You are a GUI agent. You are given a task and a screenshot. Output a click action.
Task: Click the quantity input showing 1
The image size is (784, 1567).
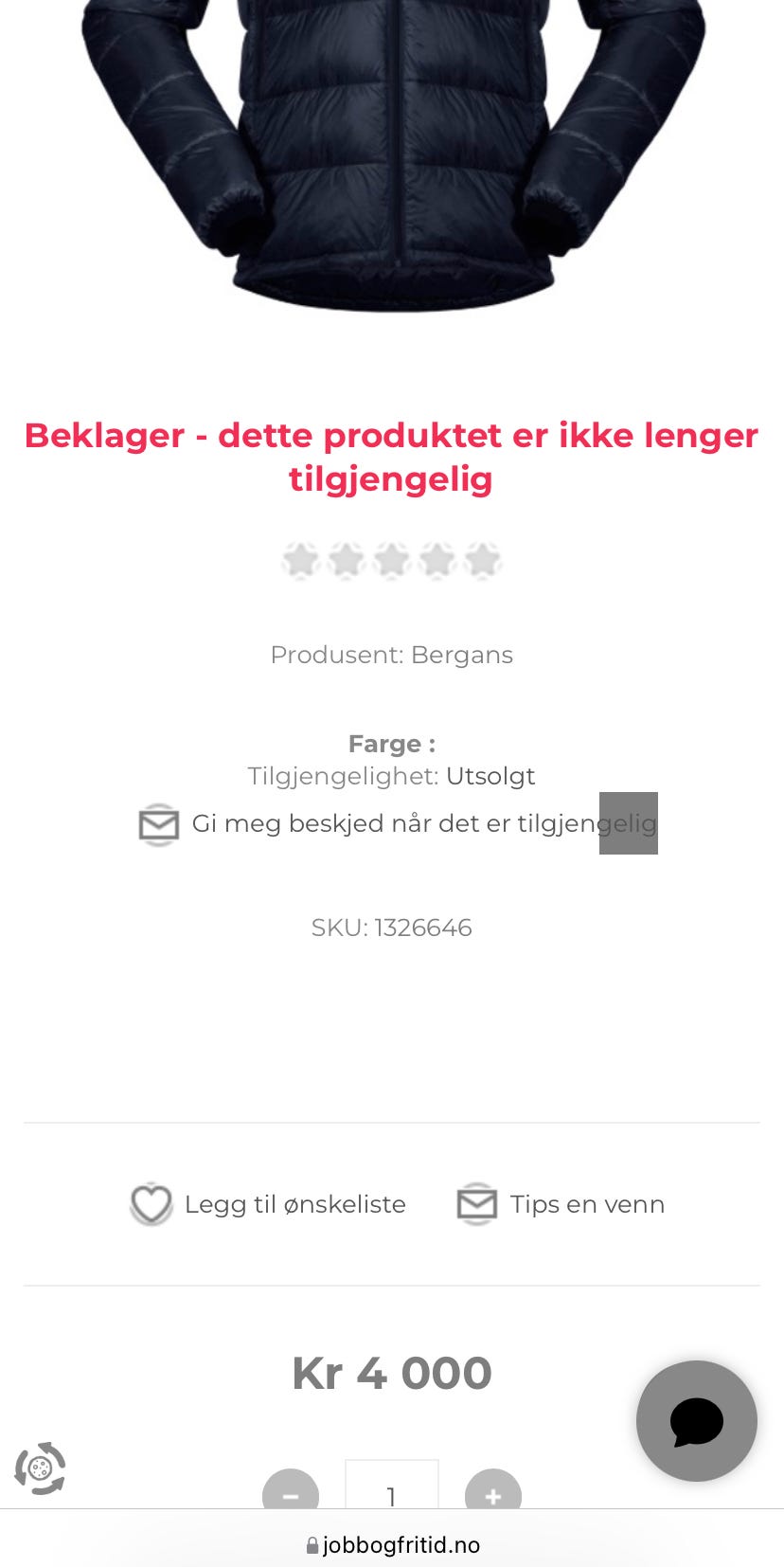point(391,1497)
